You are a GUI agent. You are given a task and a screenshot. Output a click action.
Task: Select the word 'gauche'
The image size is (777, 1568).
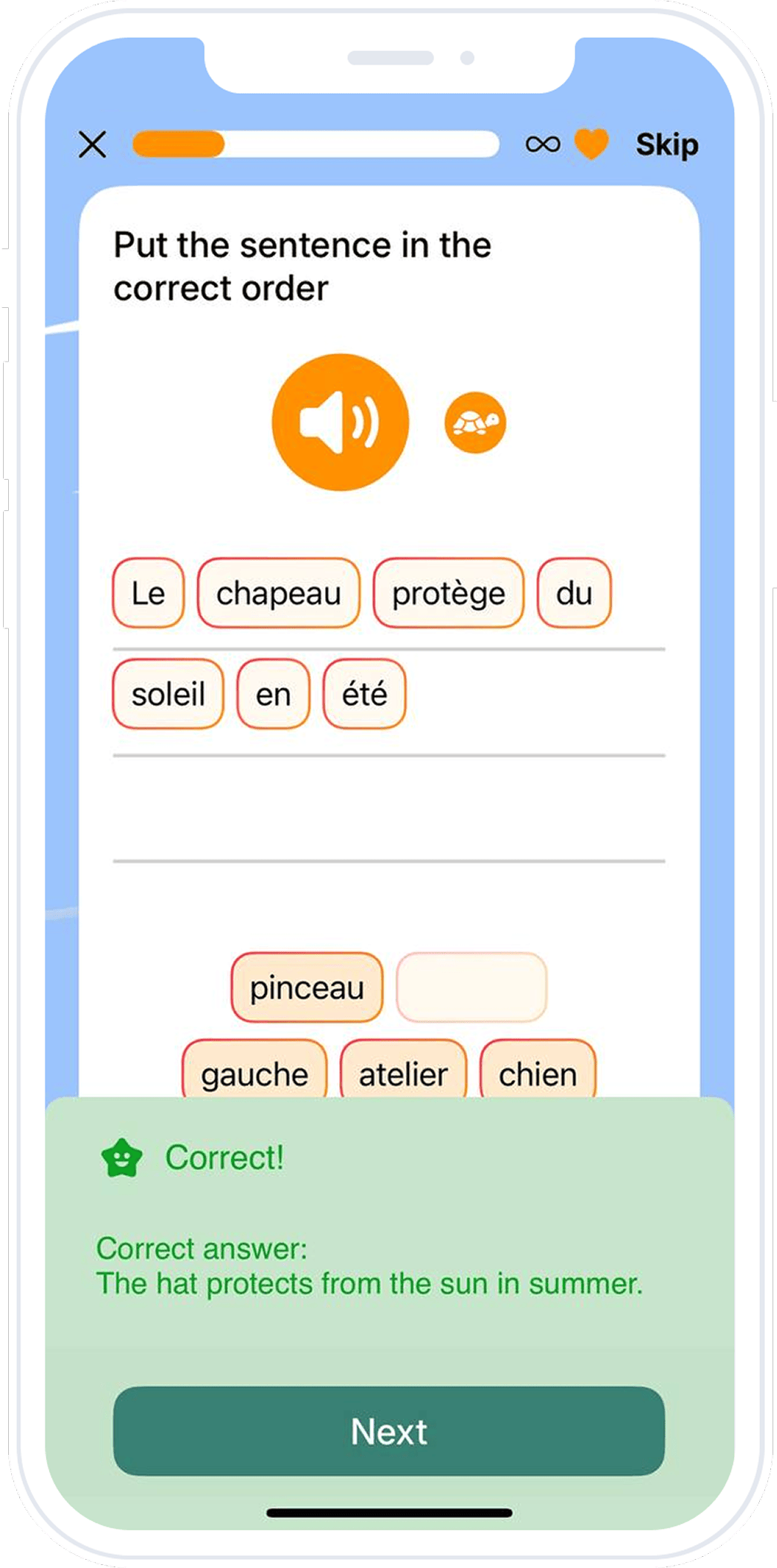click(x=254, y=1073)
